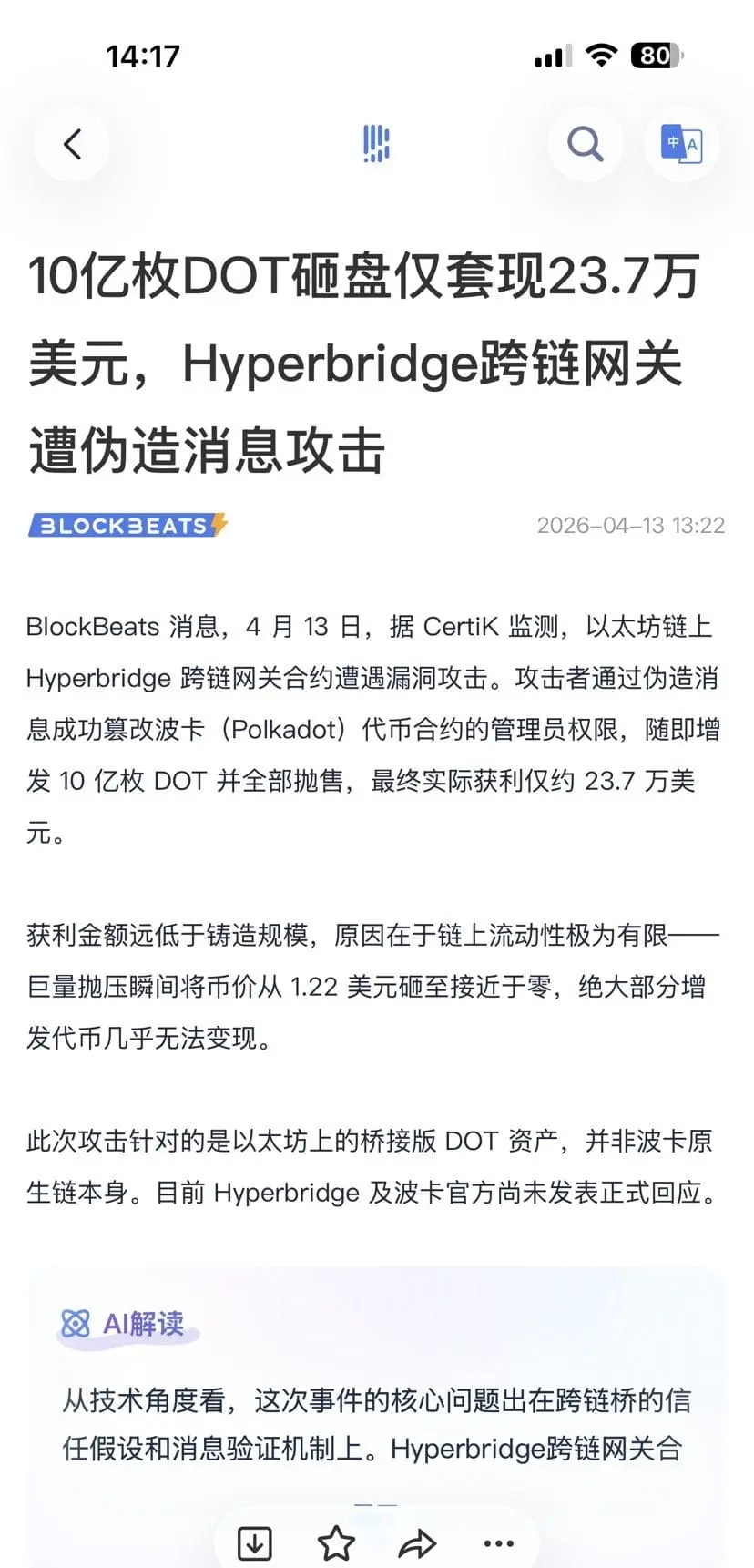Tap the BlockBeats app logo at top center

[x=376, y=143]
